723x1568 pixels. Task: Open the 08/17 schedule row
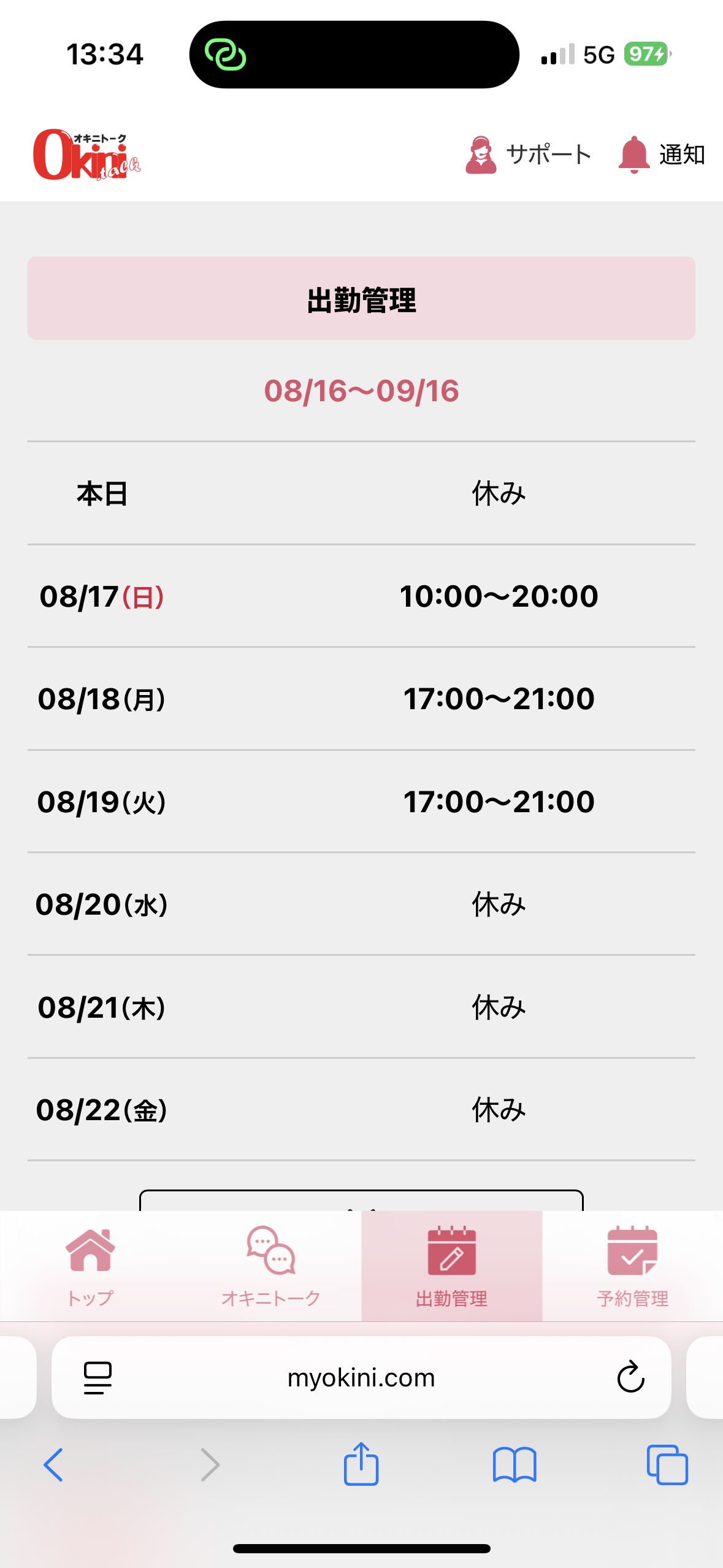(x=361, y=596)
